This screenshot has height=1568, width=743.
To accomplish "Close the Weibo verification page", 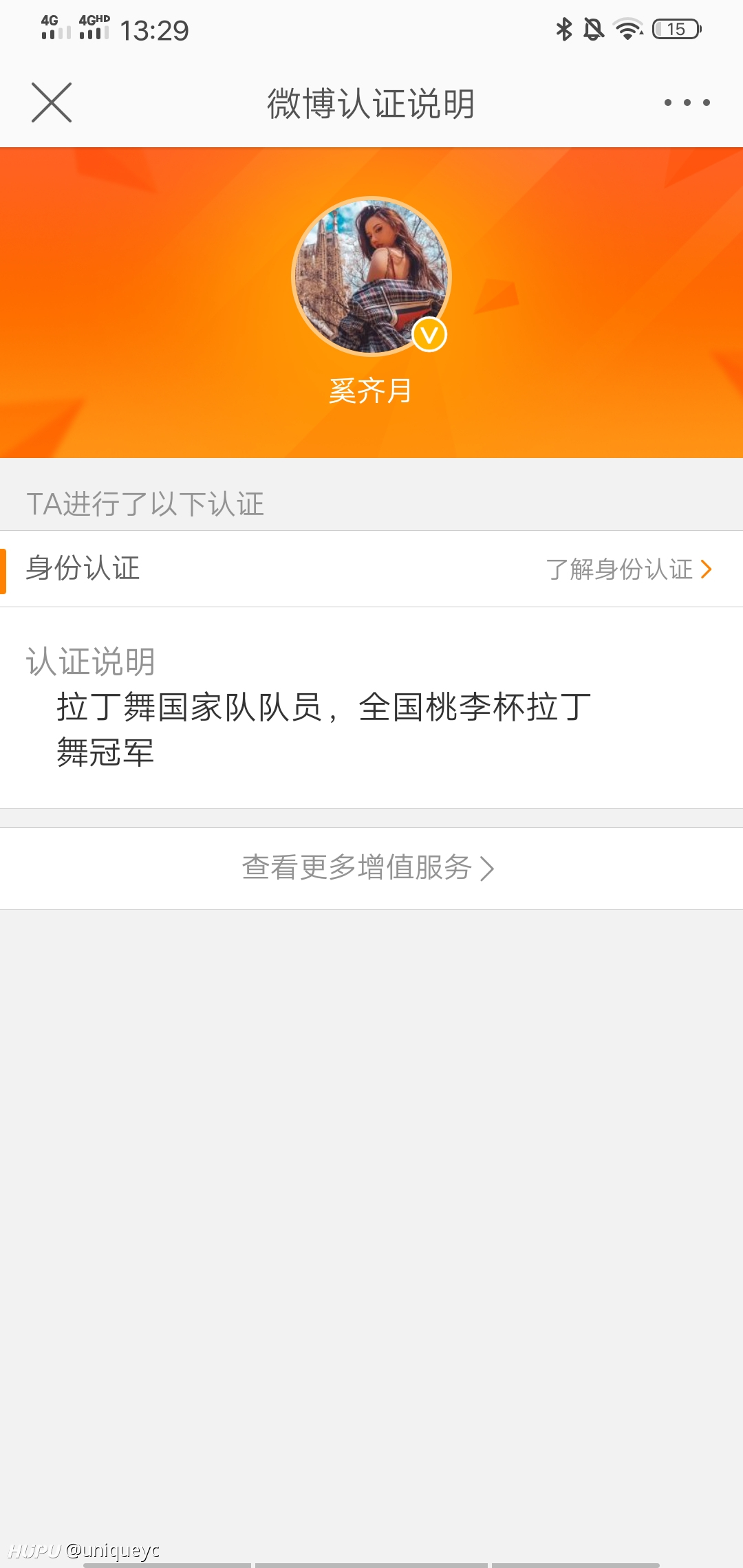I will tap(52, 102).
